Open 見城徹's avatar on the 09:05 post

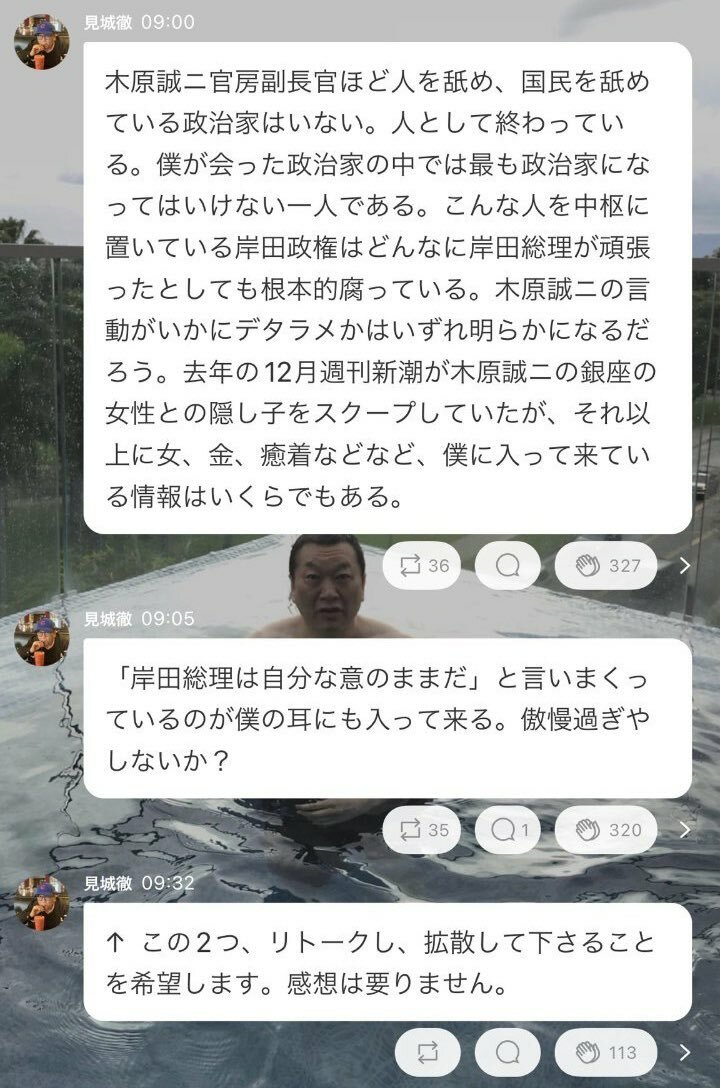click(x=42, y=639)
